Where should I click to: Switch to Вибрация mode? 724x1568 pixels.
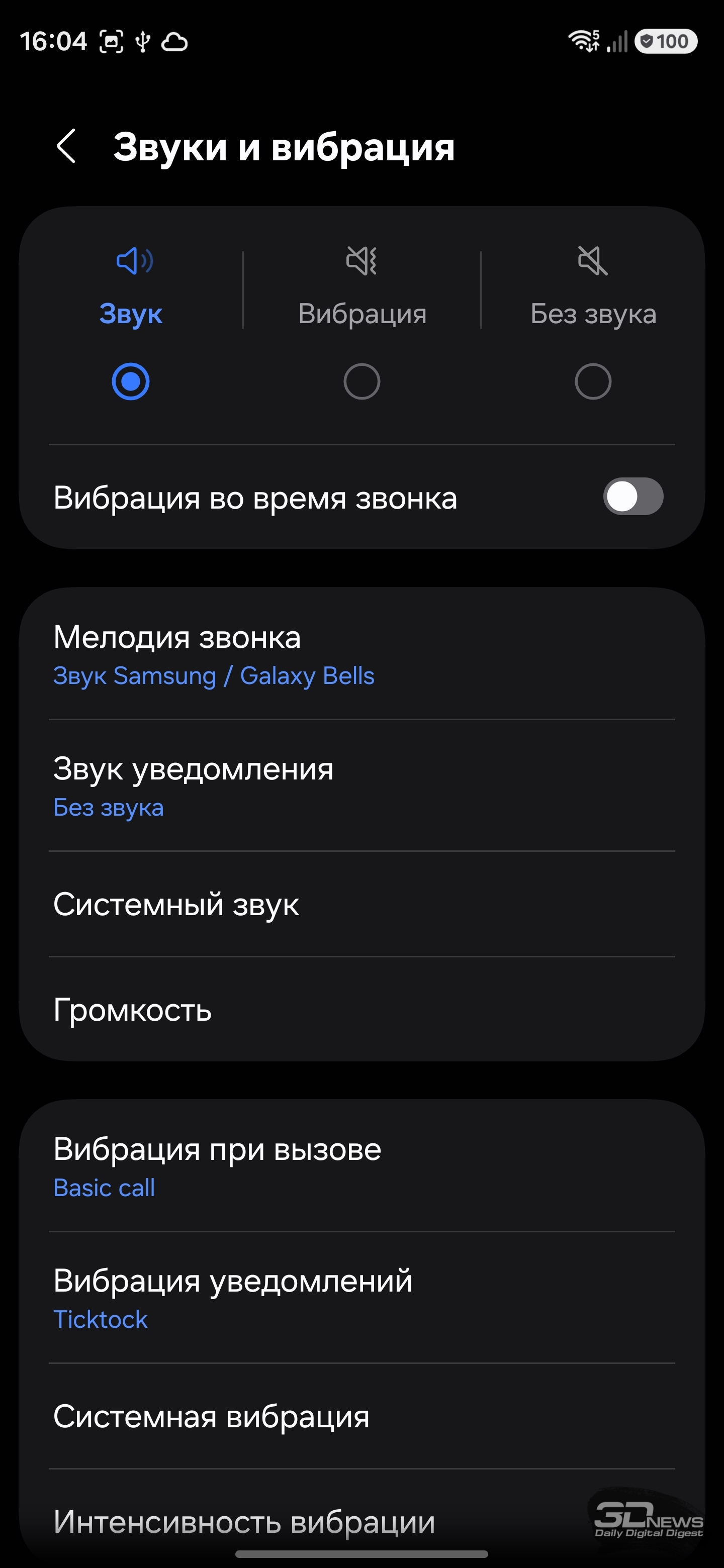point(361,381)
